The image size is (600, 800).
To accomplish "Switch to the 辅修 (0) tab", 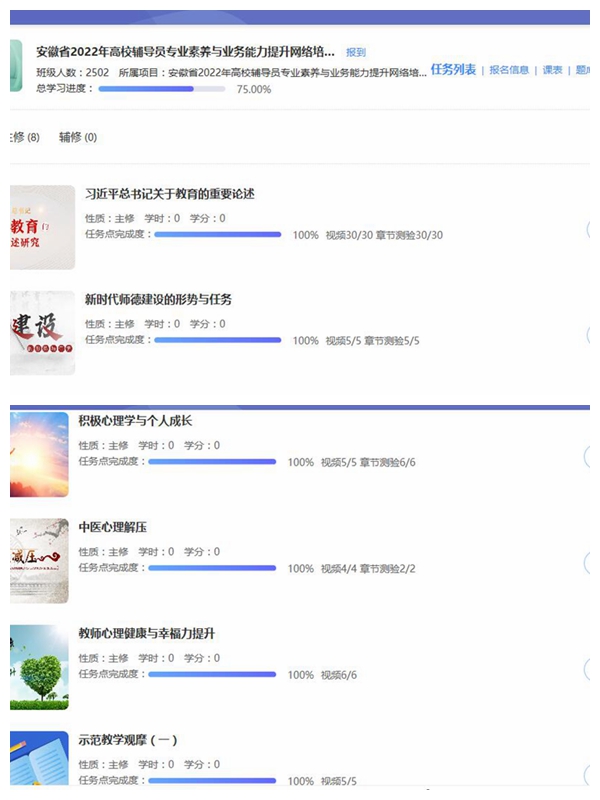I will coord(78,137).
